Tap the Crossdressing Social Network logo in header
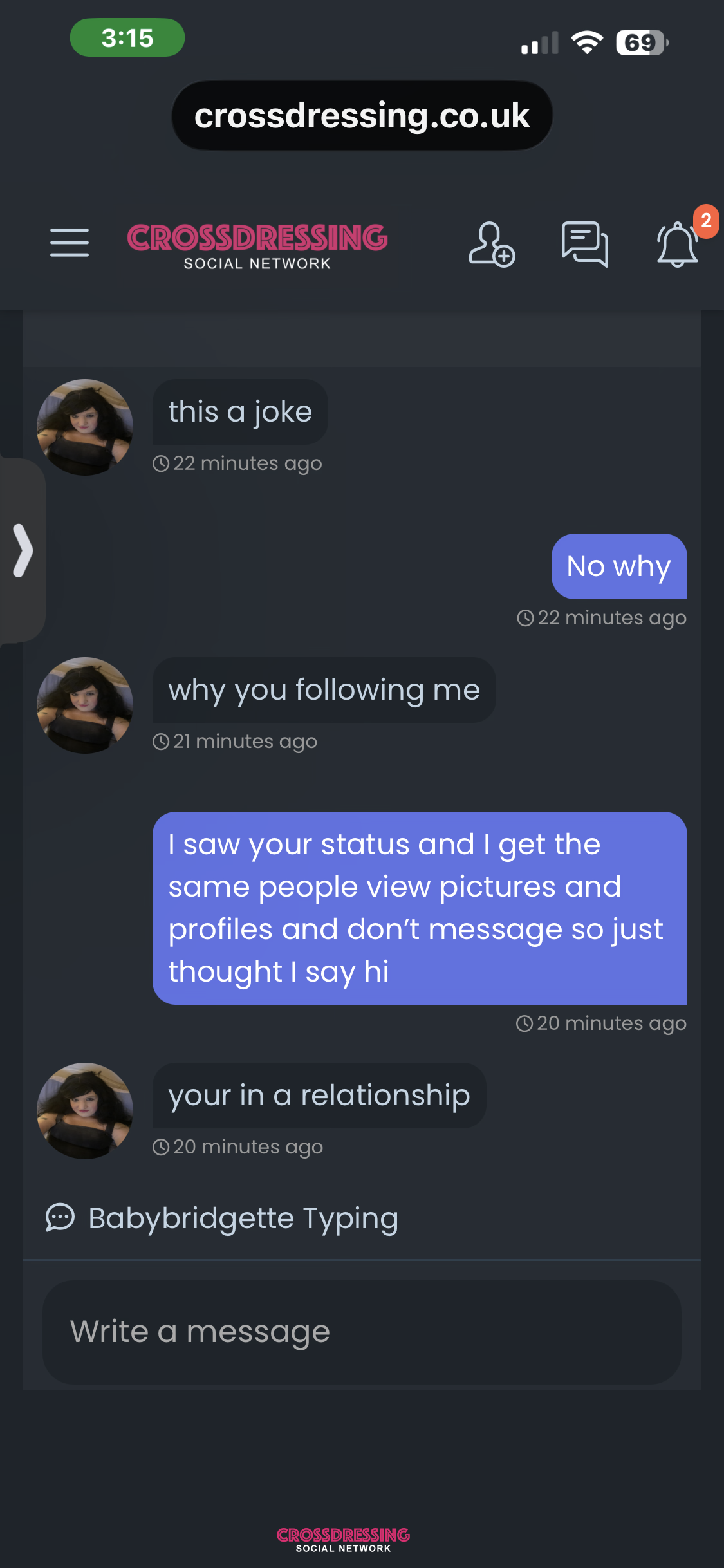The height and width of the screenshot is (1568, 724). click(257, 246)
